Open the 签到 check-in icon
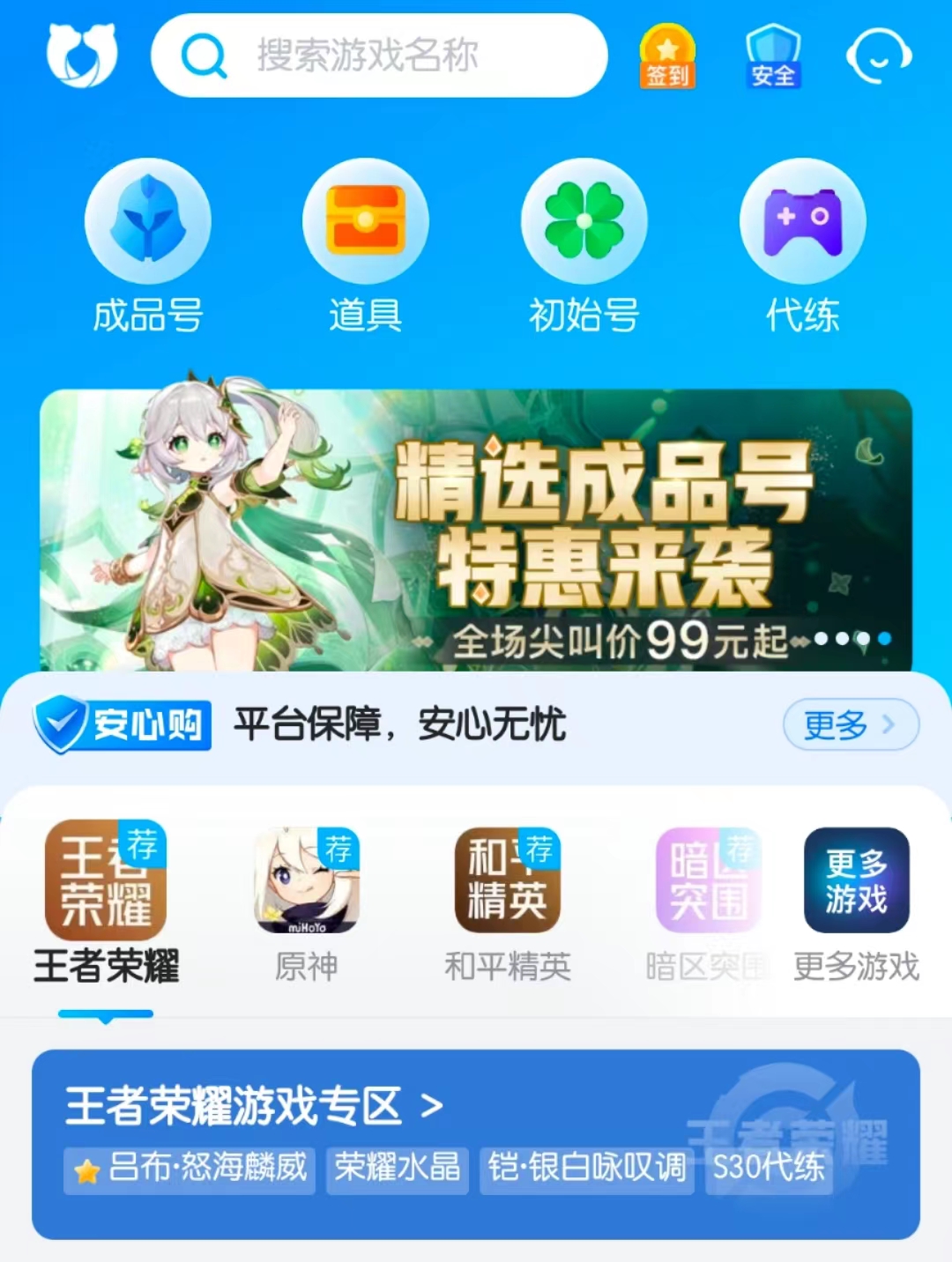 point(667,56)
